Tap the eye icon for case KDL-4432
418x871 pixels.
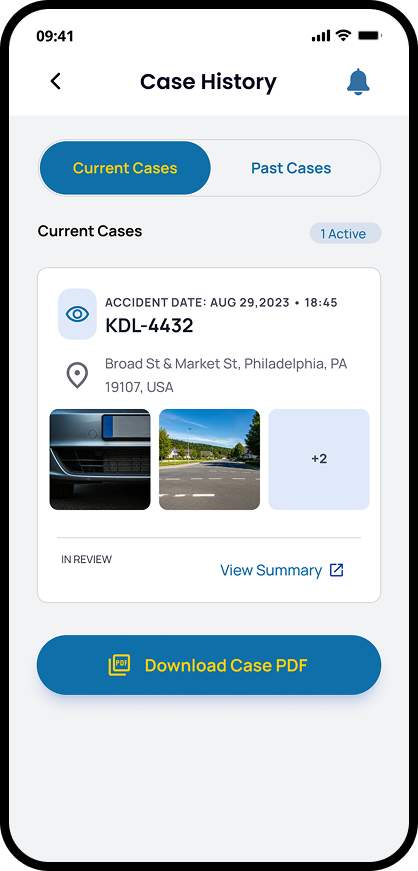click(77, 314)
